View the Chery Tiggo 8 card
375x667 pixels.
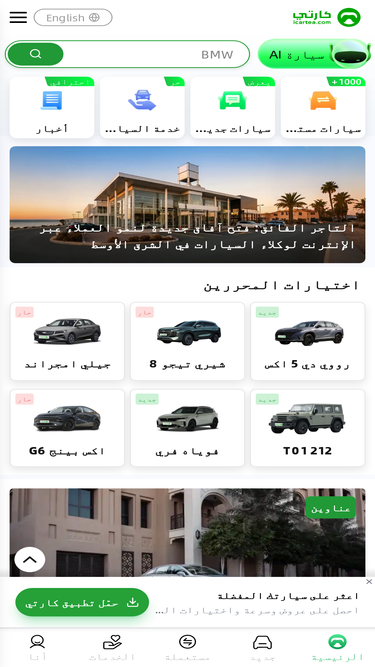[188, 341]
